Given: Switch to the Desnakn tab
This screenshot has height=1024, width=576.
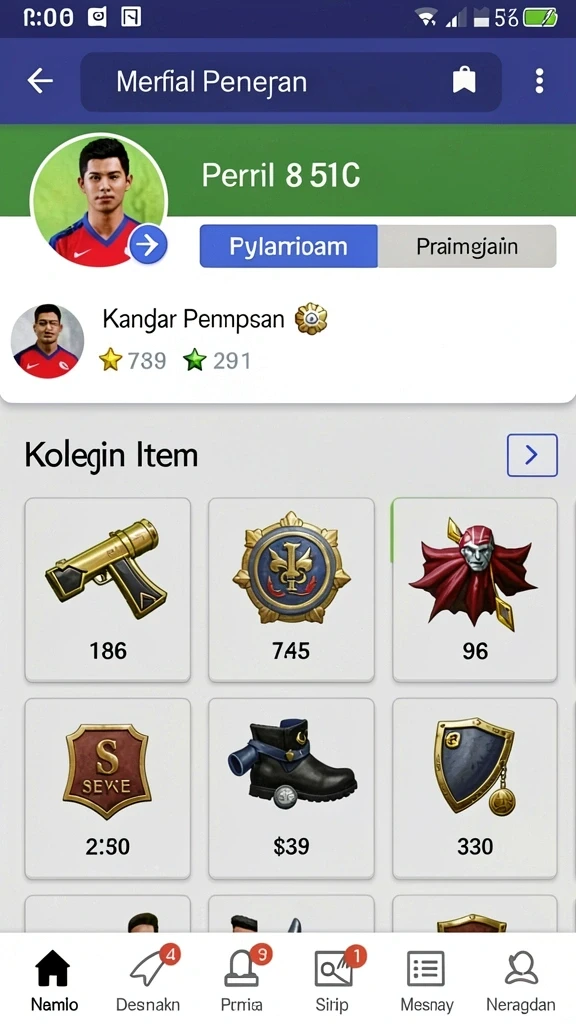Looking at the screenshot, I should (148, 980).
